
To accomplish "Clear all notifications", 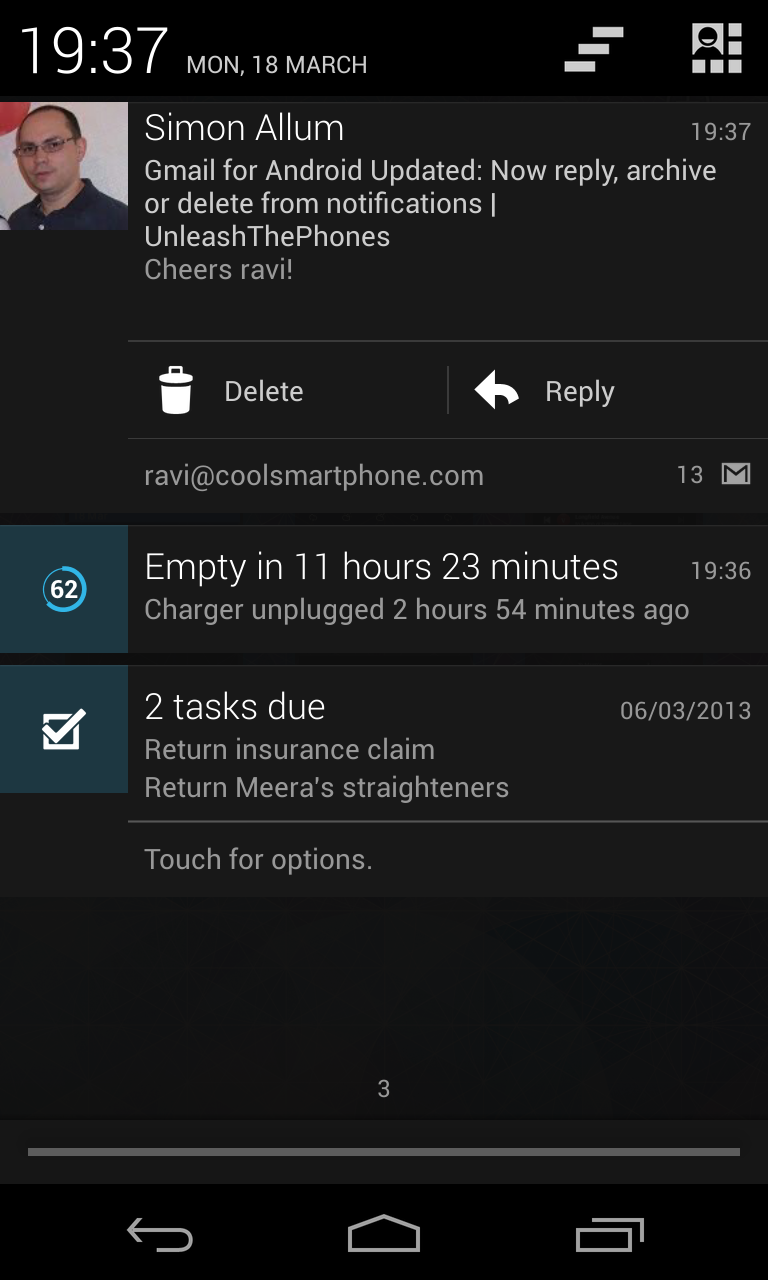I will [594, 50].
